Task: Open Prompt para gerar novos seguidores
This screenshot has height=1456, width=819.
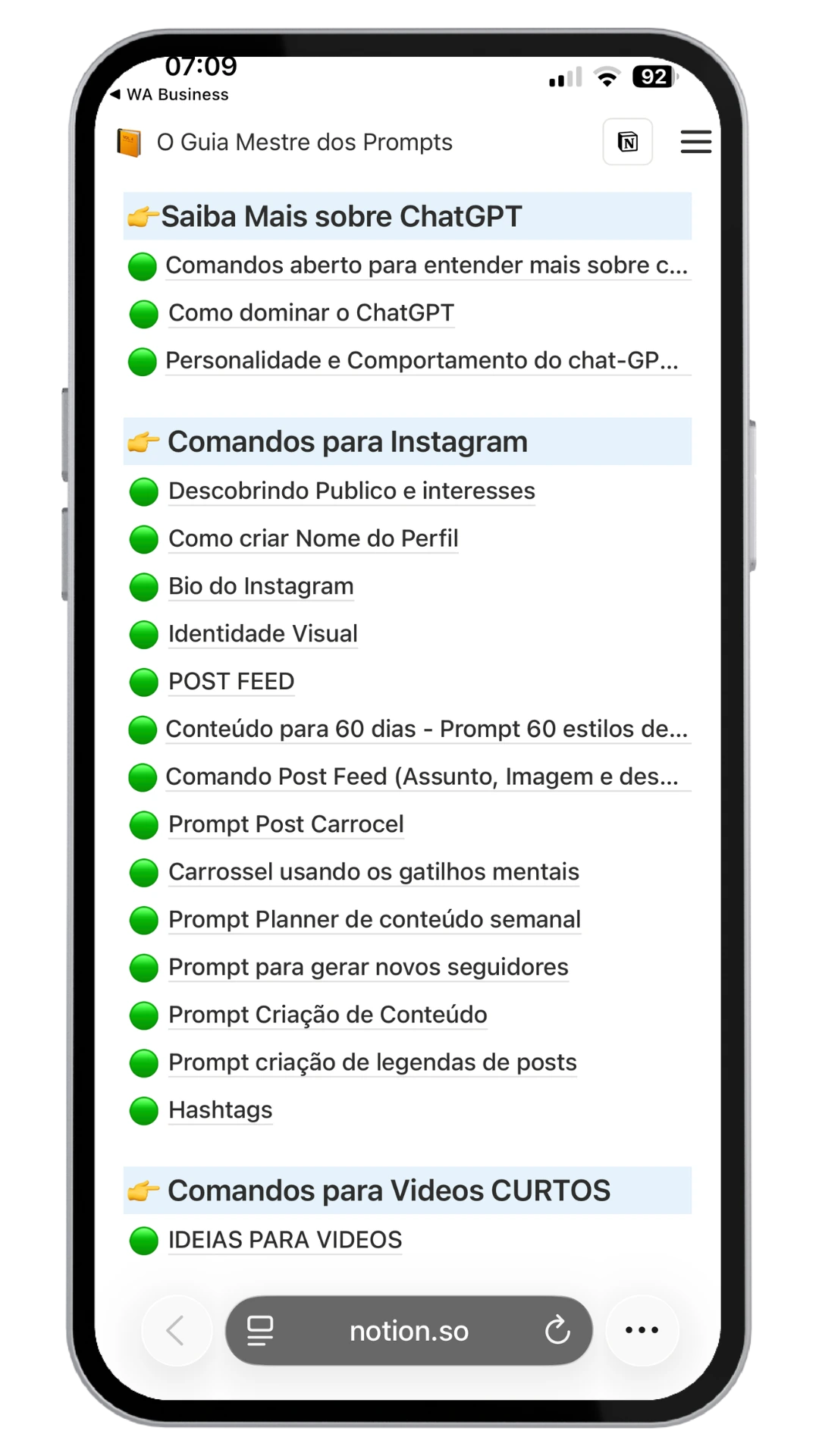Action: tap(368, 967)
